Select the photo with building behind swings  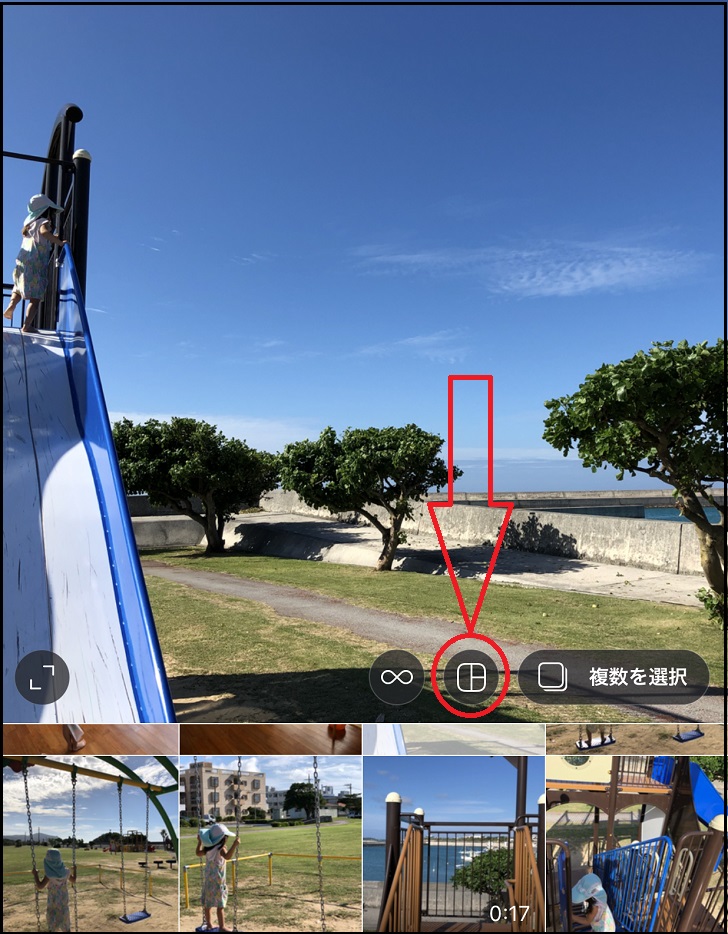270,843
